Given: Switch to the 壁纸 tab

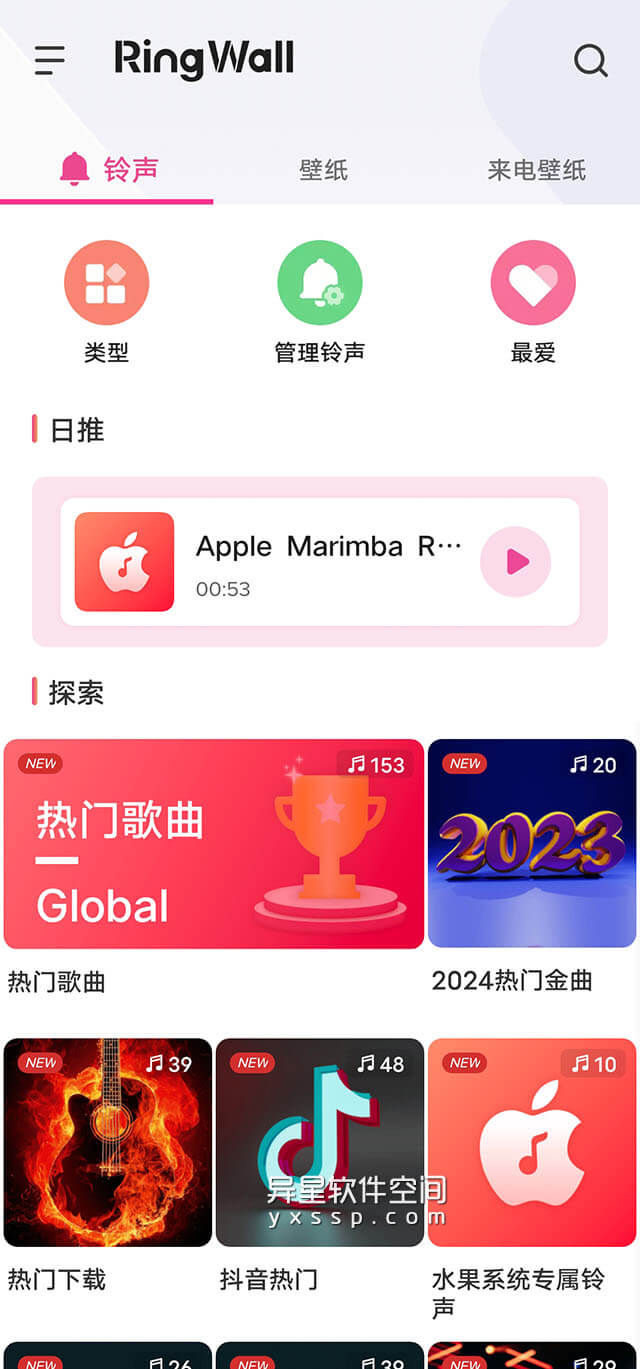Looking at the screenshot, I should pyautogui.click(x=323, y=170).
